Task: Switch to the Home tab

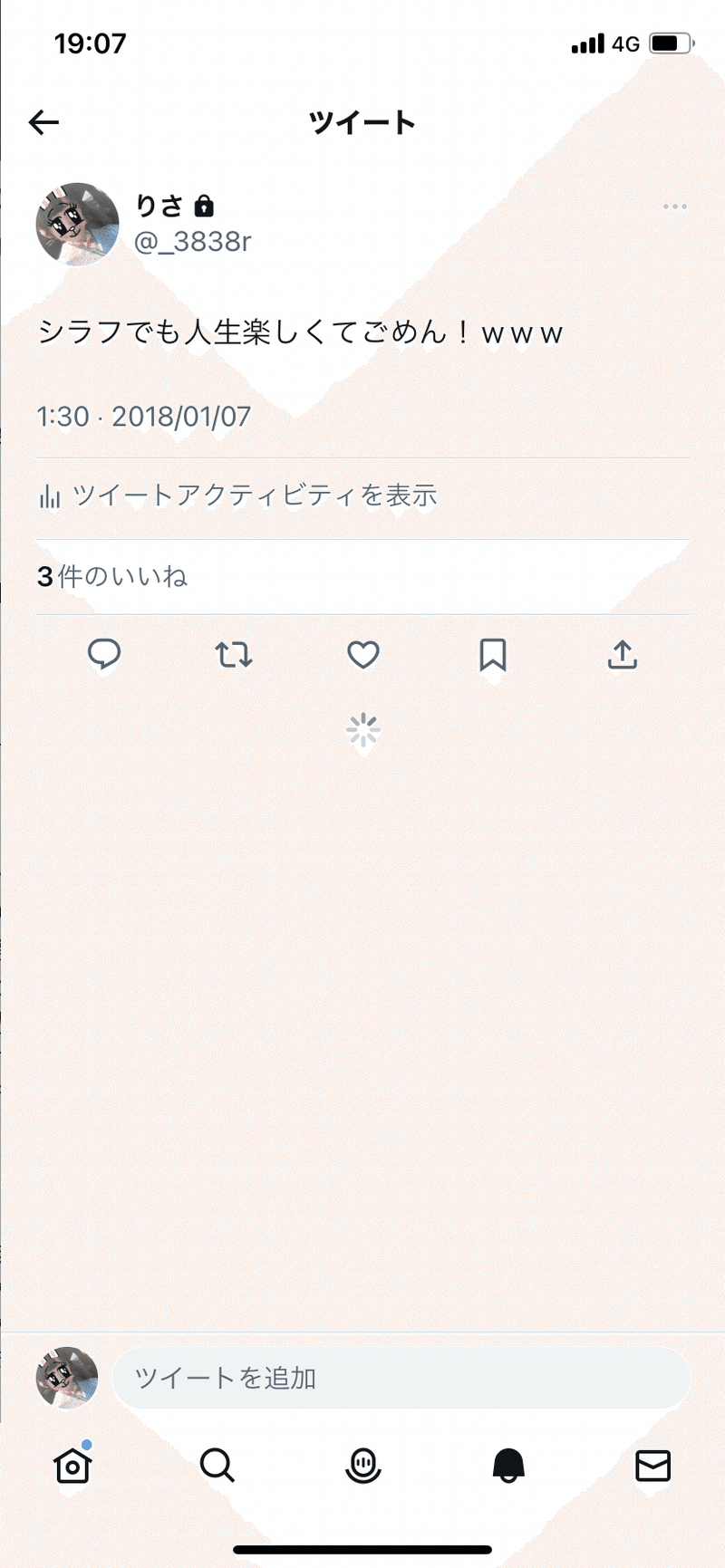Action: pyautogui.click(x=72, y=1465)
